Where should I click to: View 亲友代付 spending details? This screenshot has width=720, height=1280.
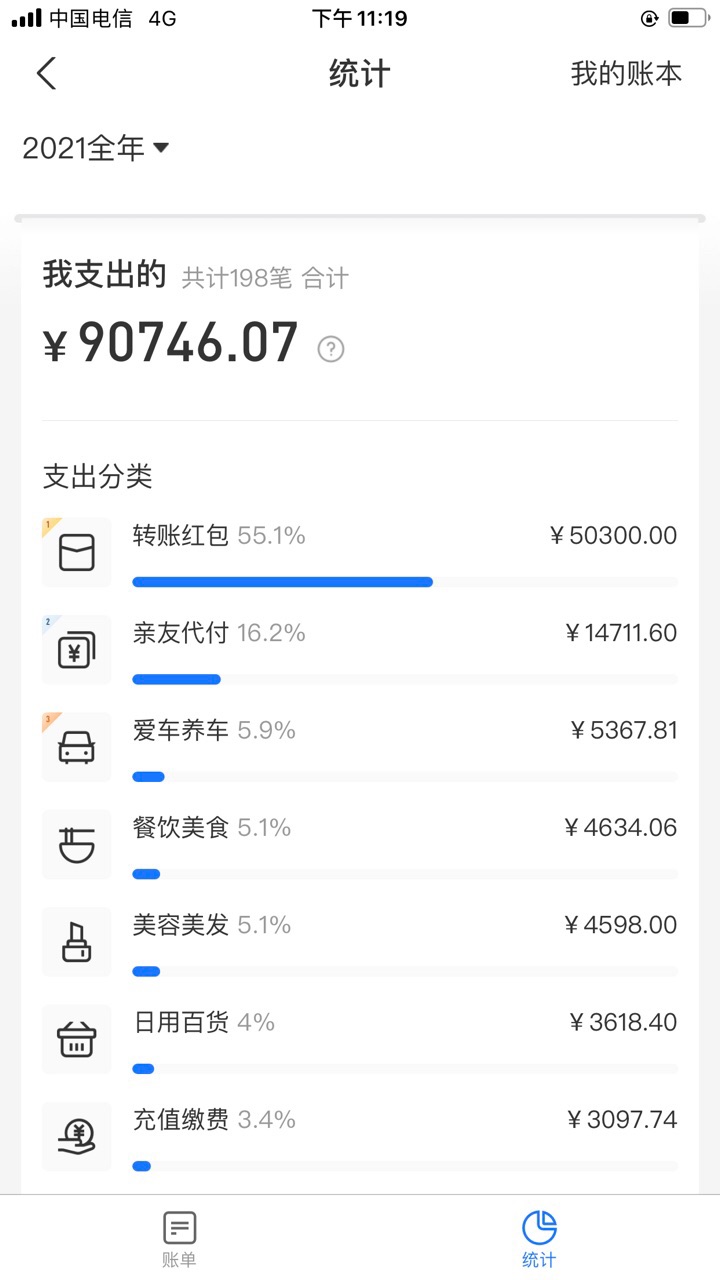point(360,649)
